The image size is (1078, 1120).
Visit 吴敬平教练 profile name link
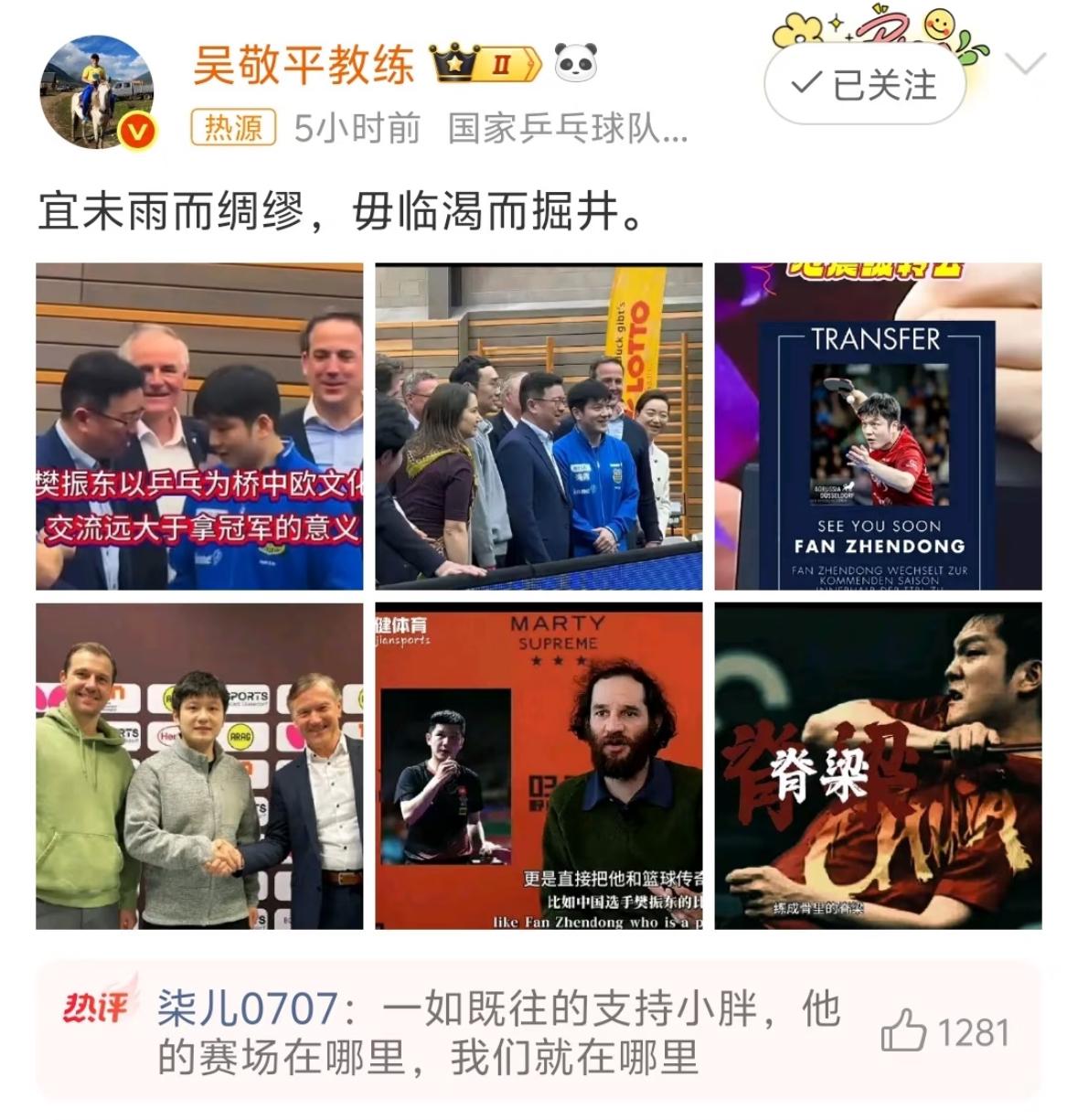306,64
